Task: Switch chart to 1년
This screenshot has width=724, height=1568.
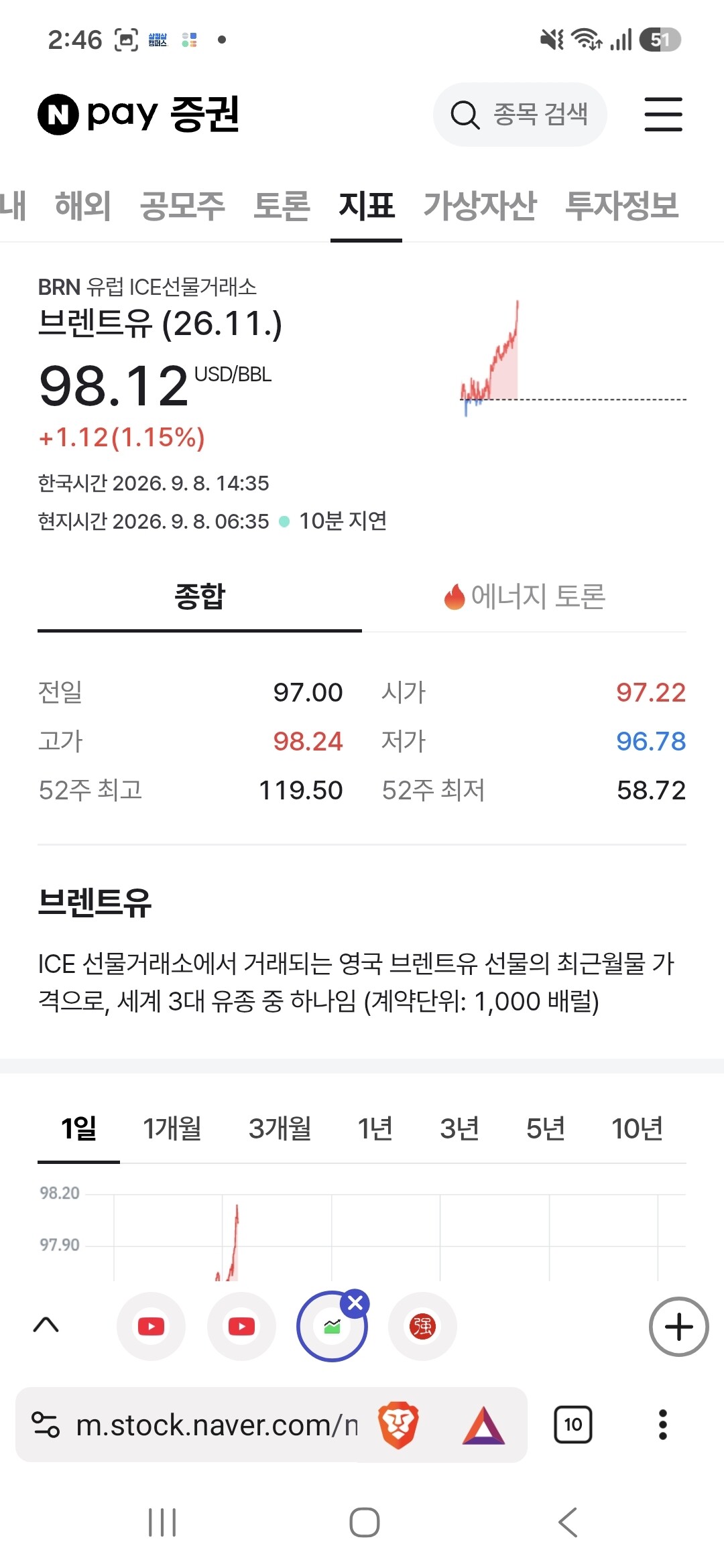Action: [x=375, y=1128]
